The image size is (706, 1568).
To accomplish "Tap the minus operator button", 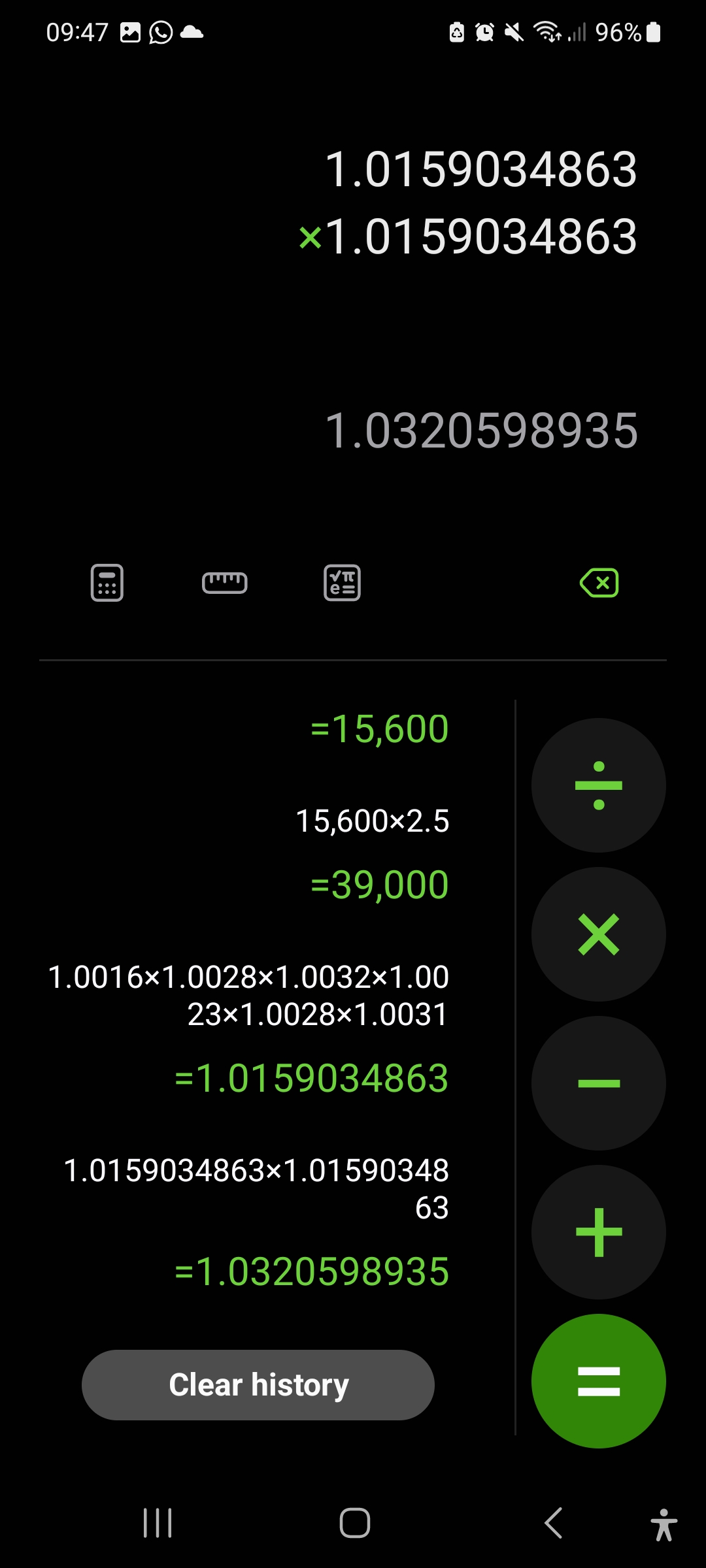I will [599, 1083].
